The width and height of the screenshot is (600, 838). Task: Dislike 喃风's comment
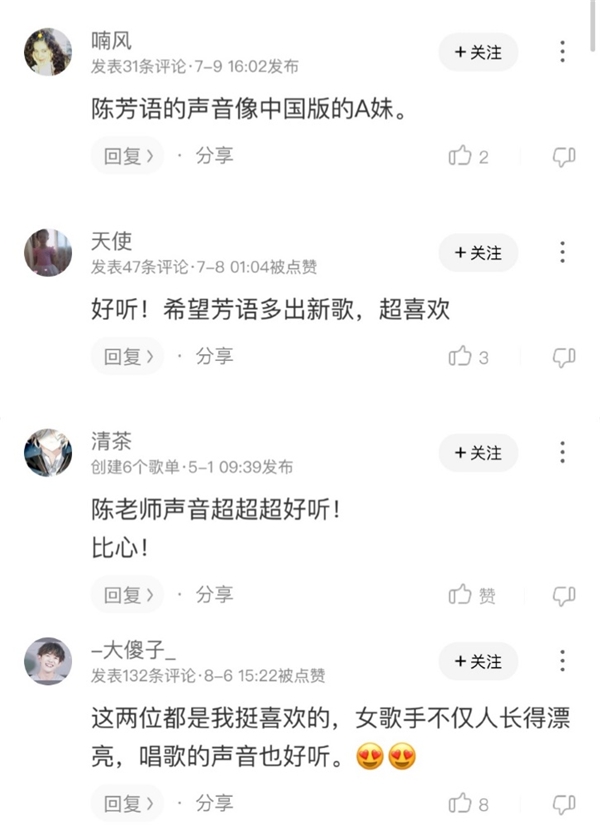(x=564, y=156)
